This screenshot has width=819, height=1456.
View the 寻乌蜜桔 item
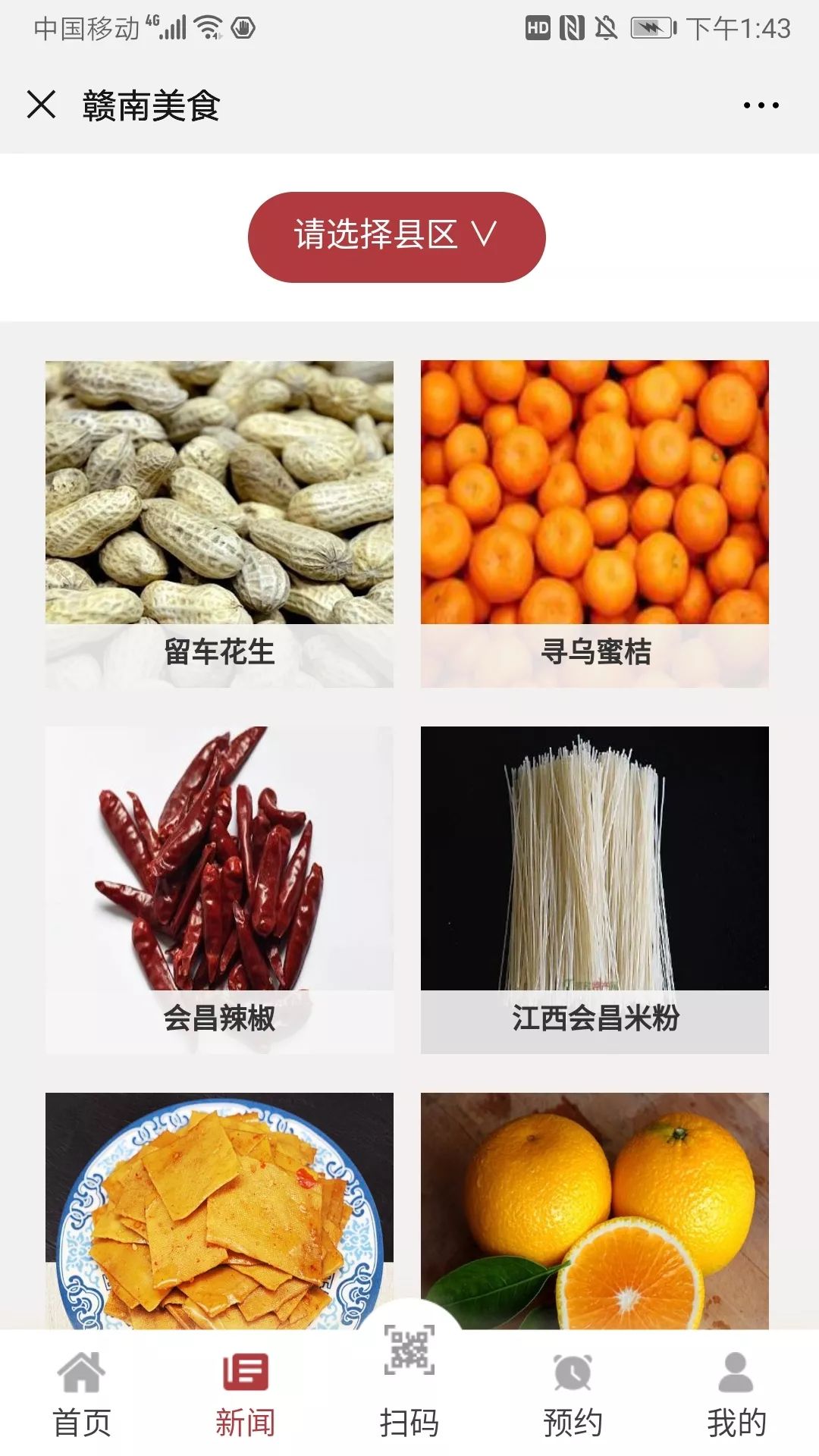[595, 523]
